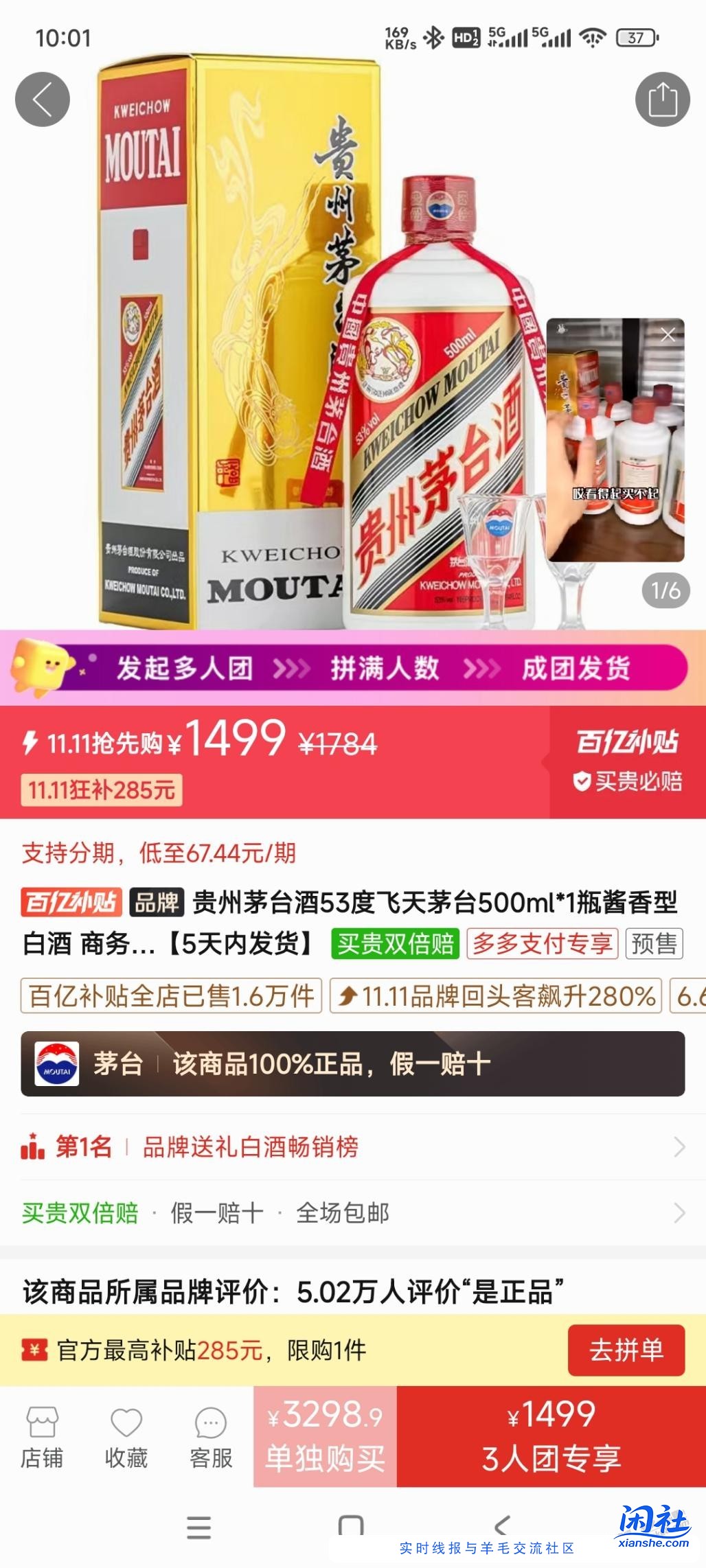The height and width of the screenshot is (1568, 706).
Task: Close the floating video preview
Action: point(667,335)
